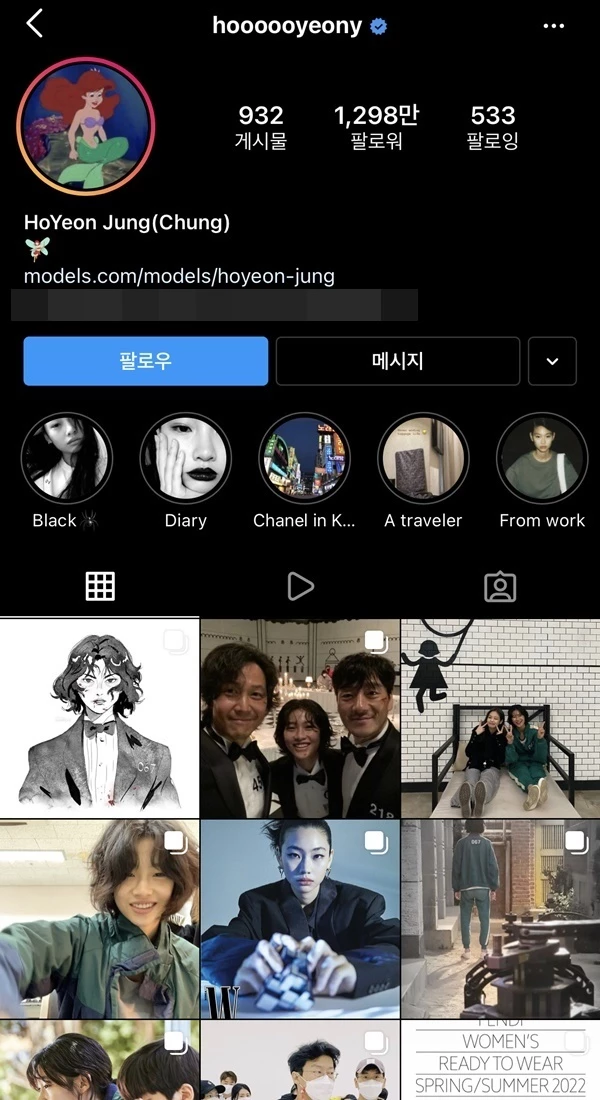The width and height of the screenshot is (600, 1100).
Task: Open the A traveler highlight
Action: point(423,460)
